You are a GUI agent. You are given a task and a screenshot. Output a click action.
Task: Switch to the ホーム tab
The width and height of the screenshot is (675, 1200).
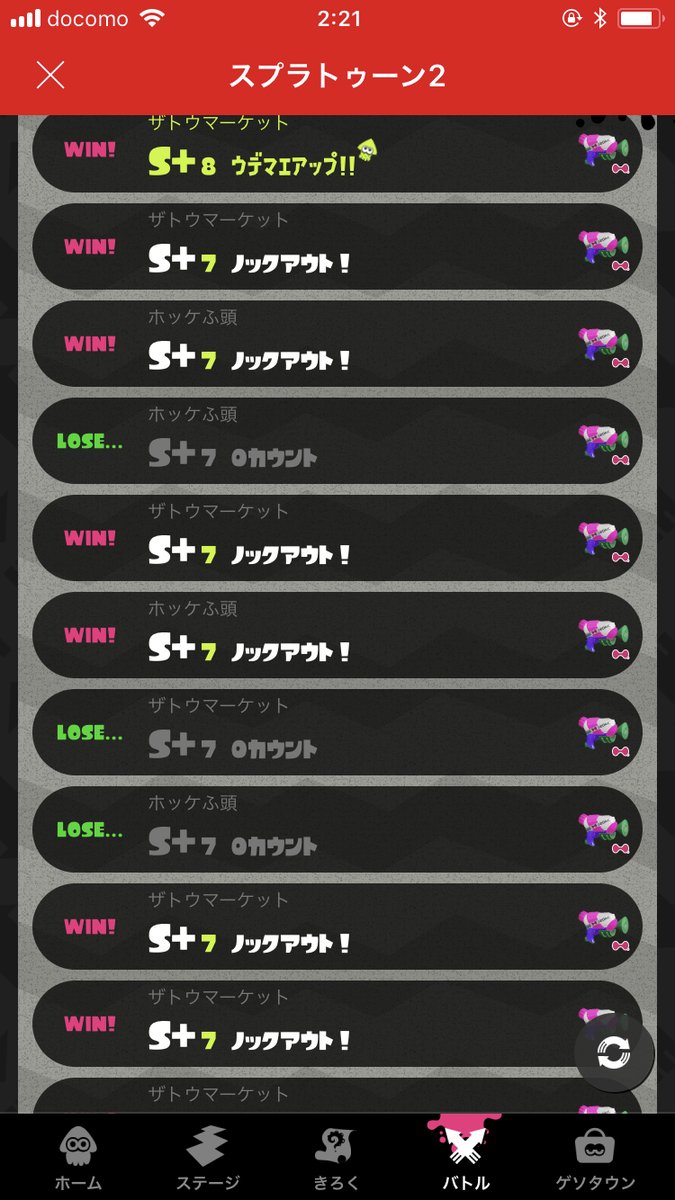pos(79,1158)
